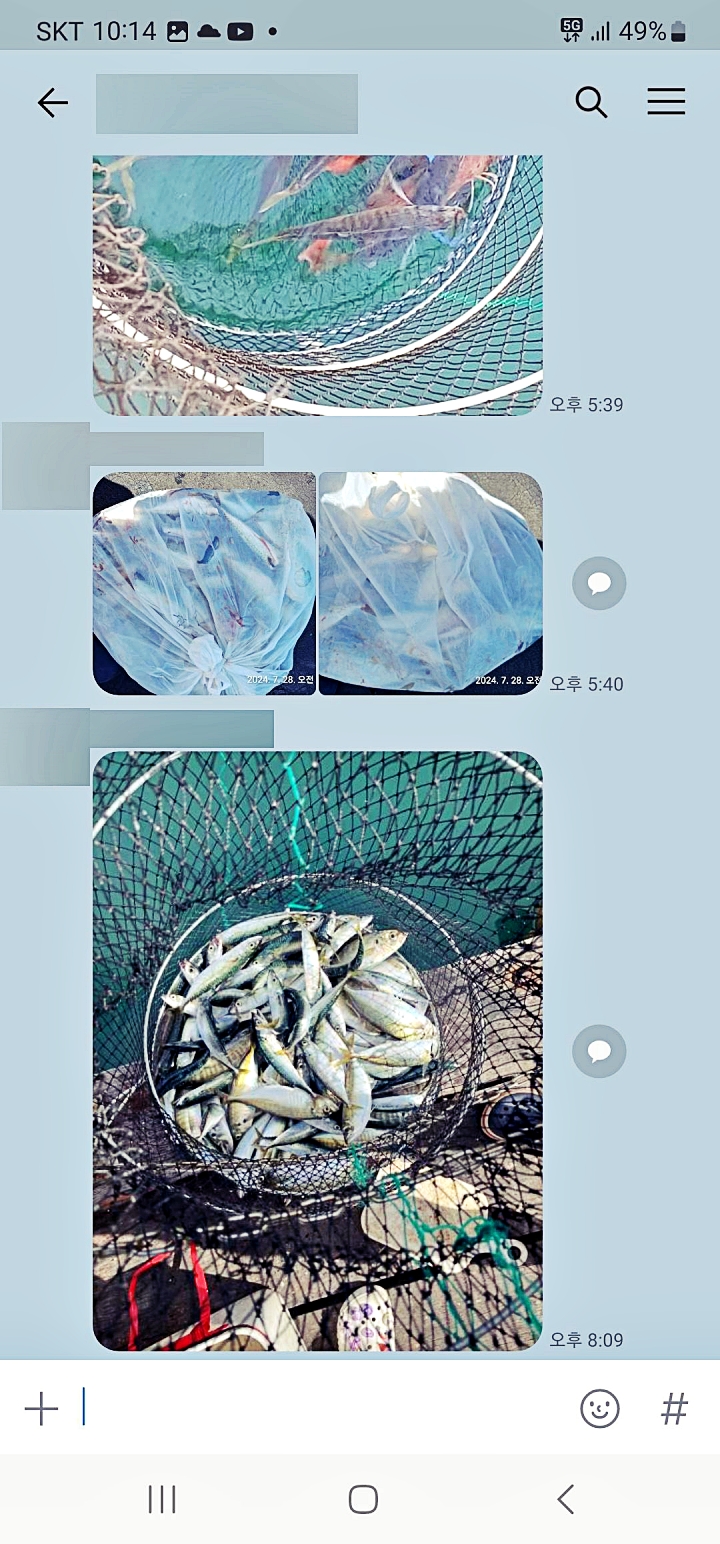720x1544 pixels.
Task: View the right plastic bag photo
Action: click(x=431, y=584)
